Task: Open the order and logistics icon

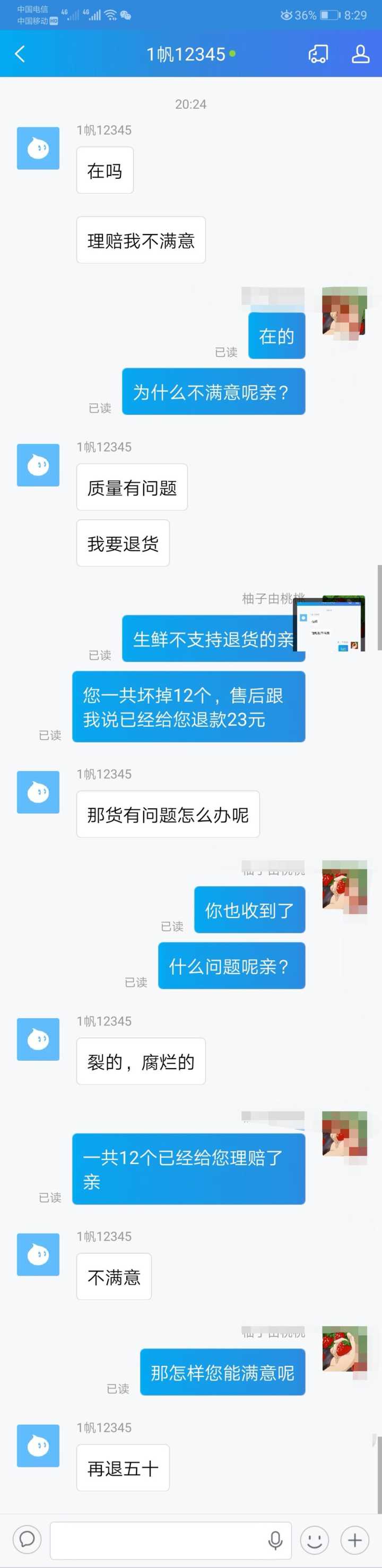Action: click(x=318, y=54)
